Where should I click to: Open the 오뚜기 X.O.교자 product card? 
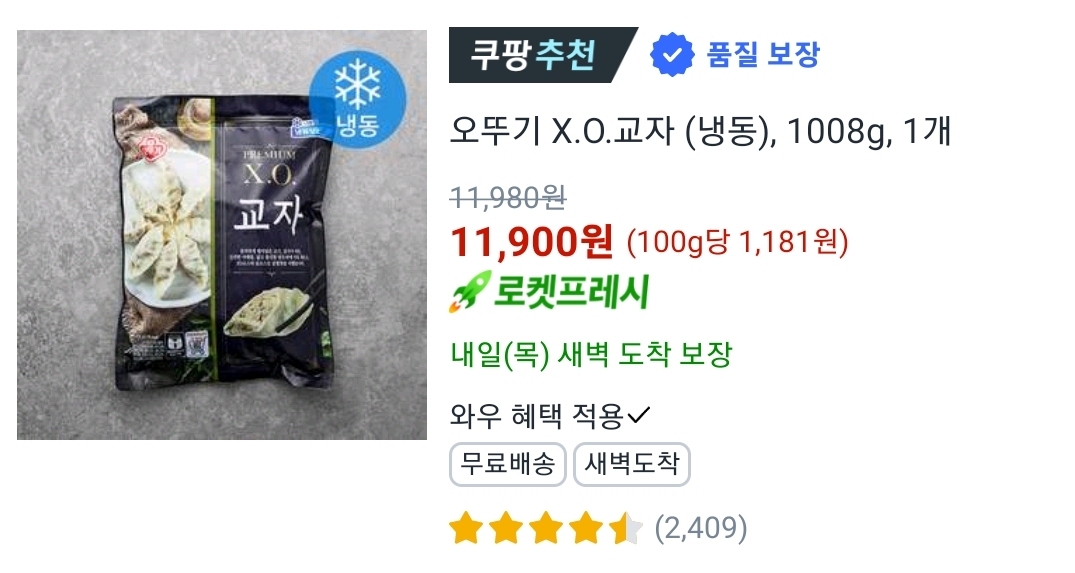[x=700, y=133]
